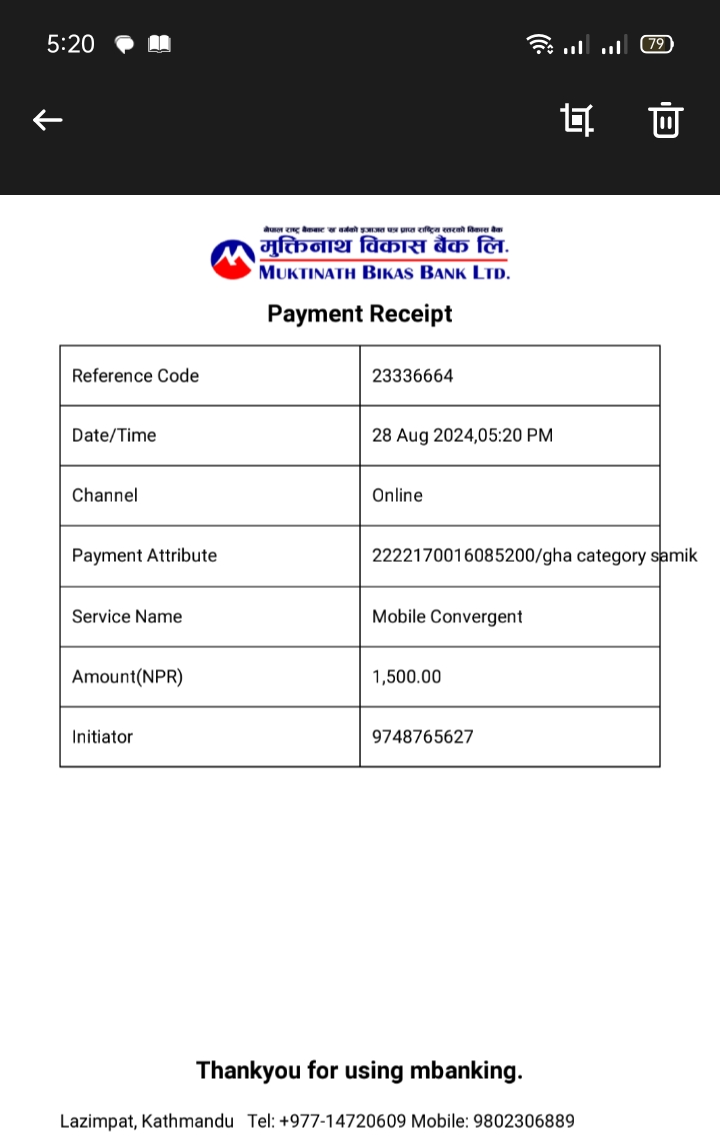Viewport: 720px width, 1140px height.
Task: Crop the receipt image
Action: click(x=577, y=120)
